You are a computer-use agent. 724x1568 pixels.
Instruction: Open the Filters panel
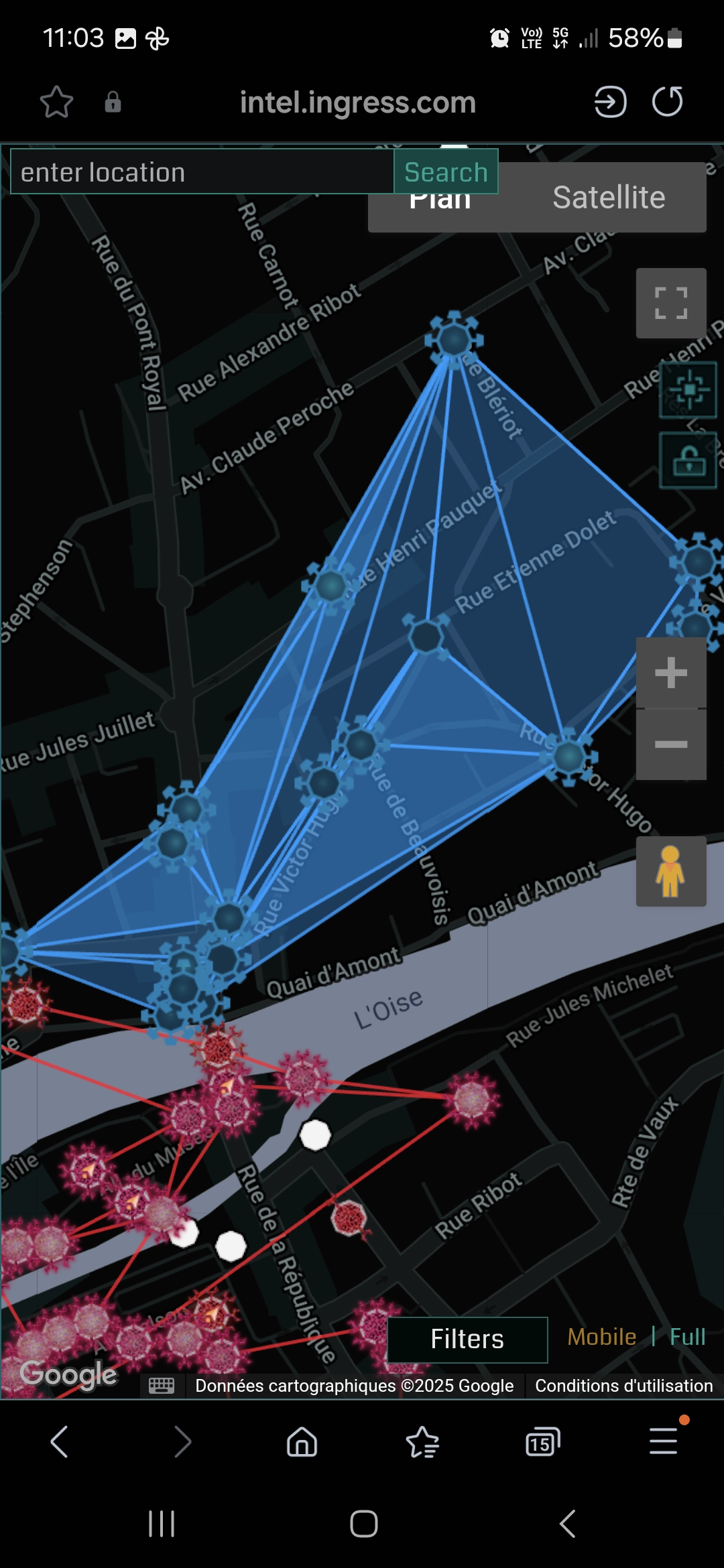467,1340
